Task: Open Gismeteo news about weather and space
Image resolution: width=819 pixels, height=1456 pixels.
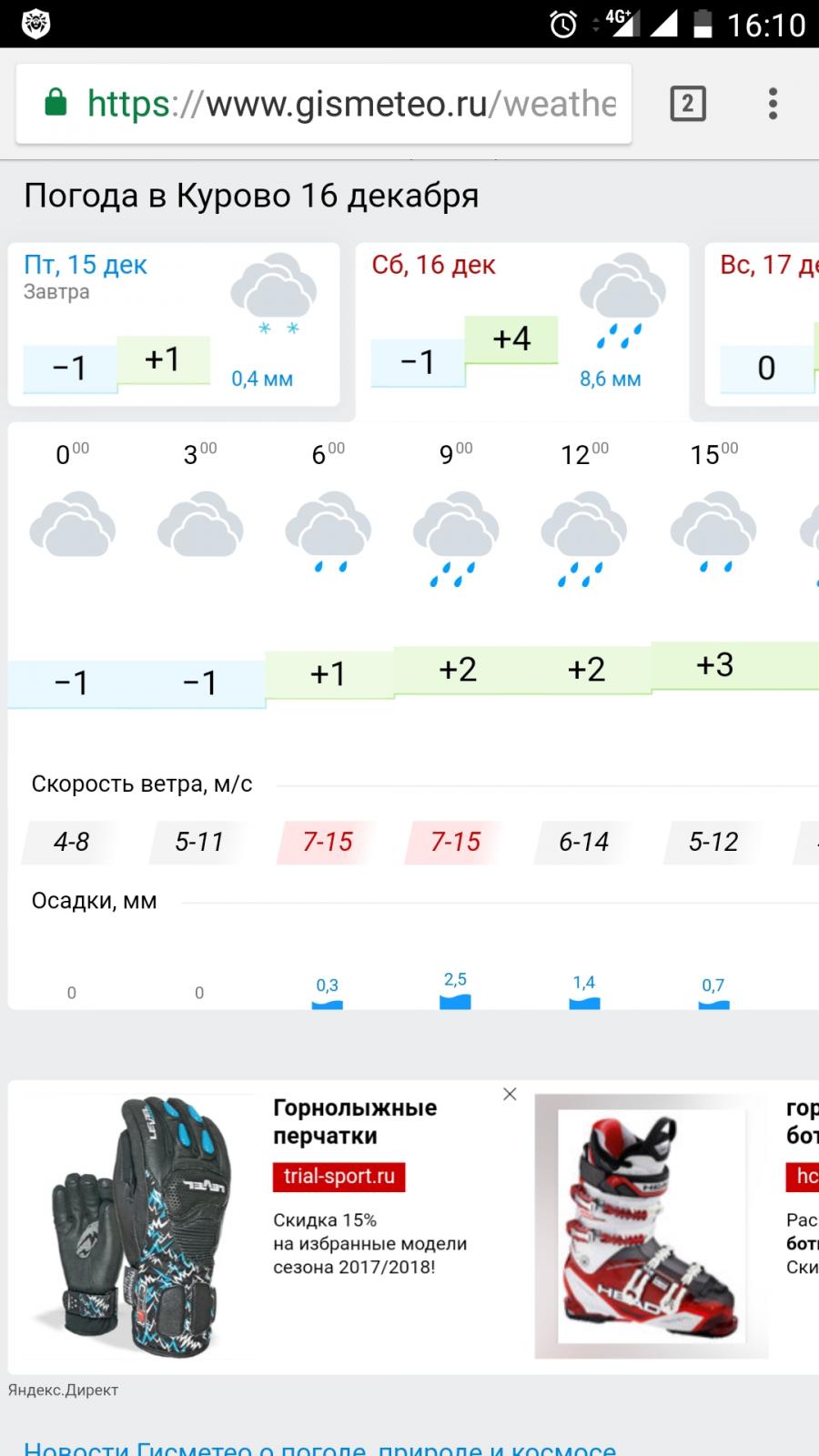Action: [x=320, y=1447]
